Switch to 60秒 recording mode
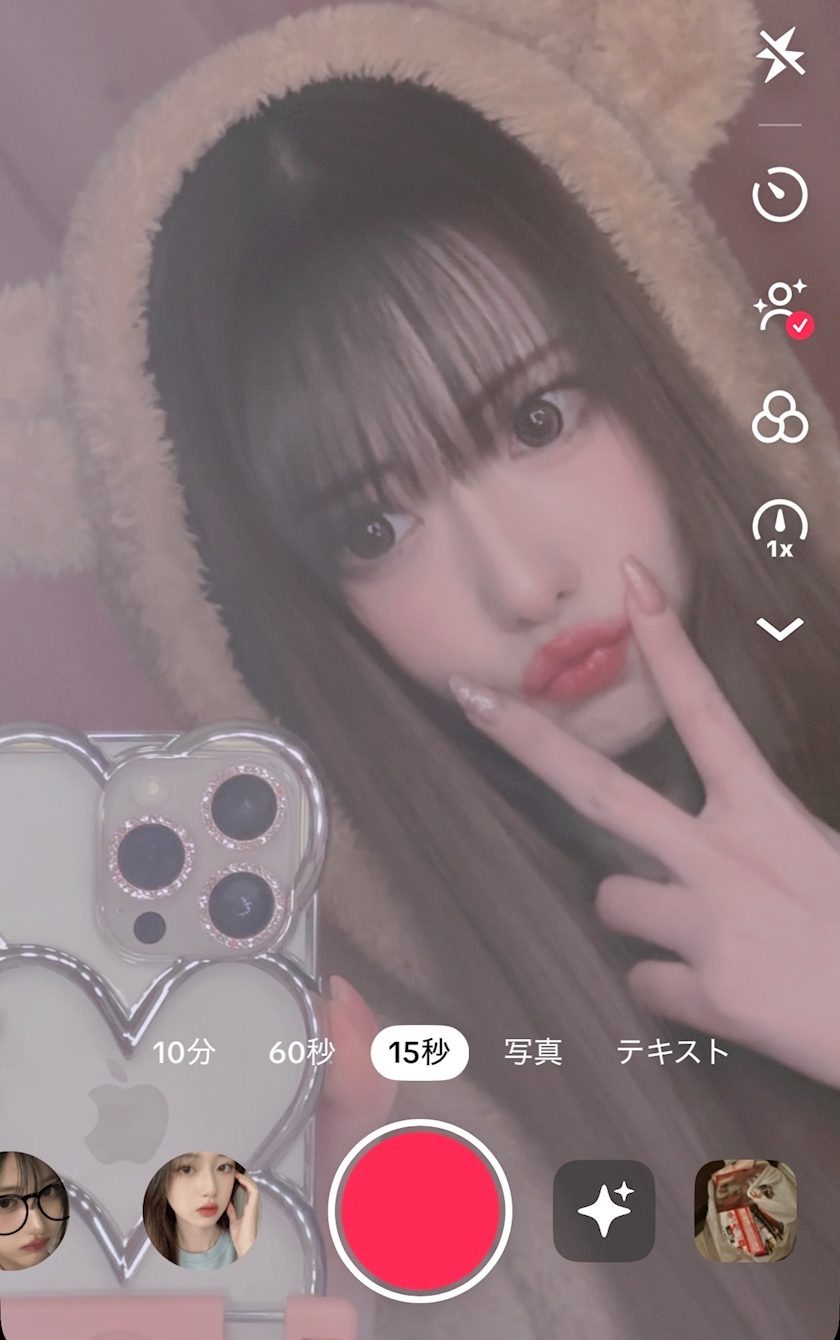The height and width of the screenshot is (1340, 840). pyautogui.click(x=302, y=1052)
